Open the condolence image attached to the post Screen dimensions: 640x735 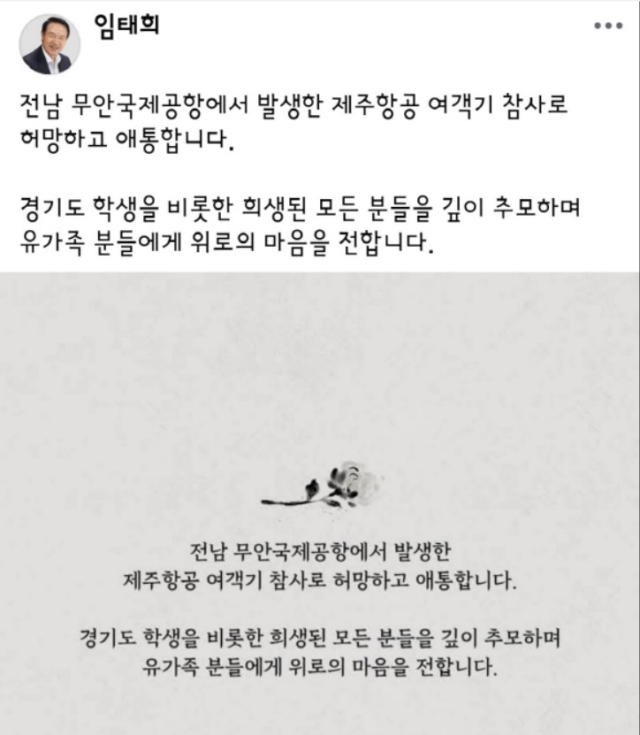pyautogui.click(x=320, y=500)
